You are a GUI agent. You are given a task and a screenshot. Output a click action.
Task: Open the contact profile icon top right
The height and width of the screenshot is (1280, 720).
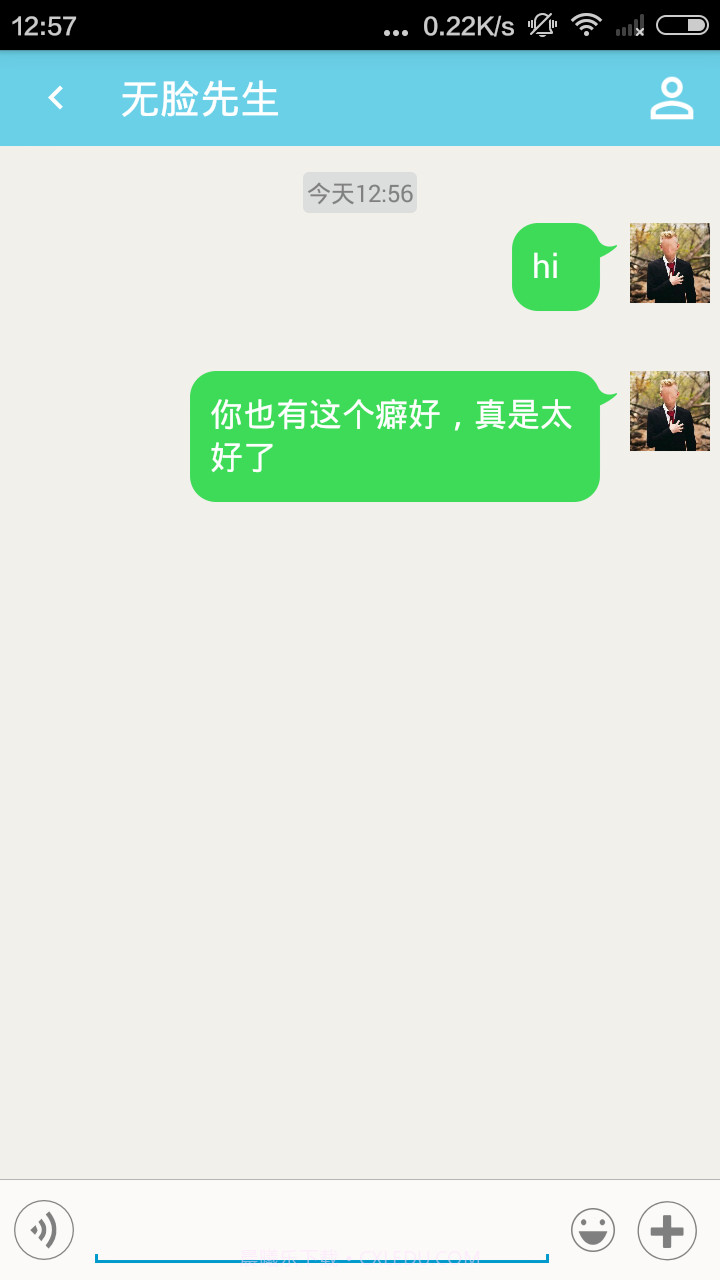[671, 97]
